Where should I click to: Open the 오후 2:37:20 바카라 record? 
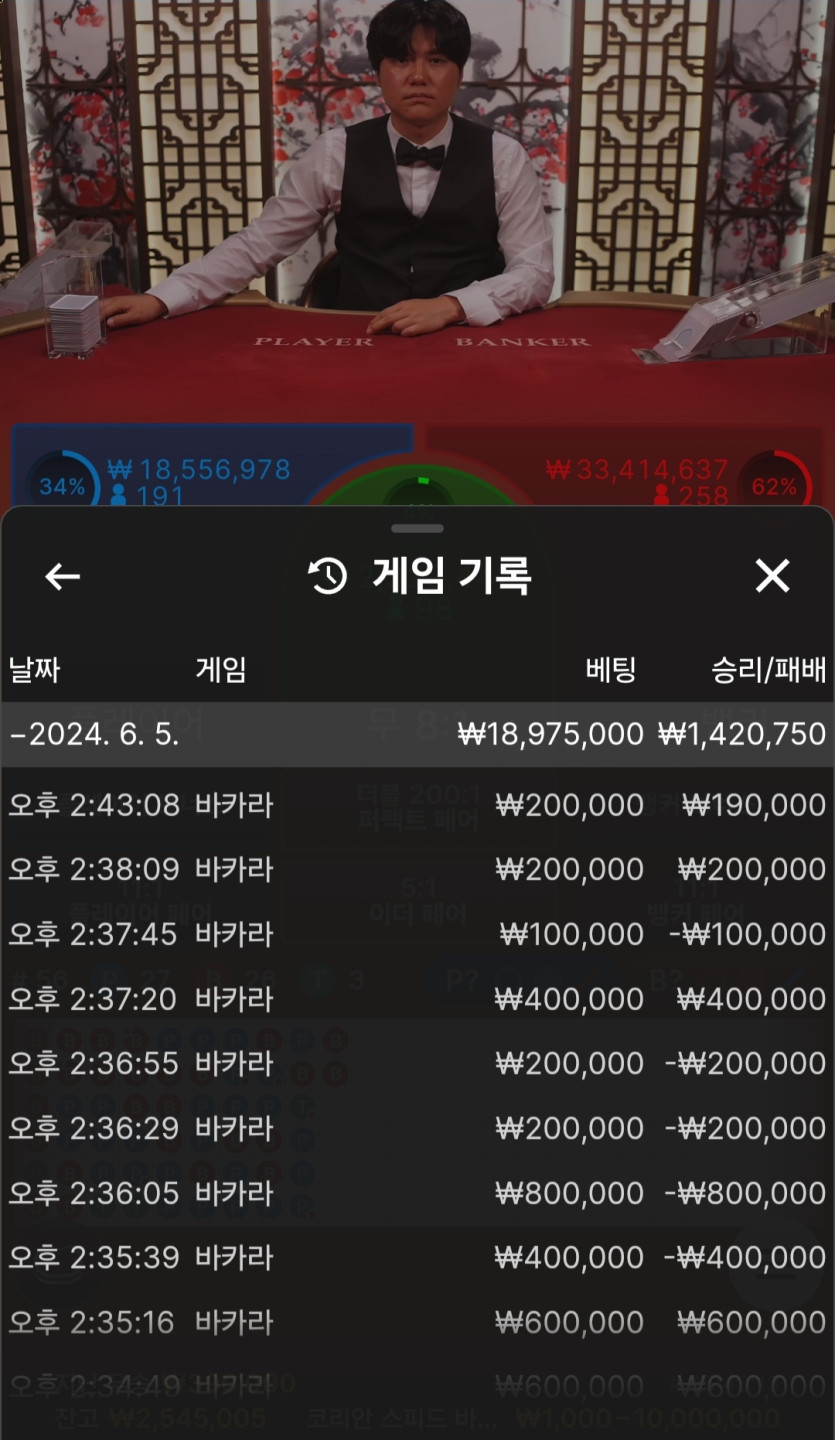click(417, 999)
